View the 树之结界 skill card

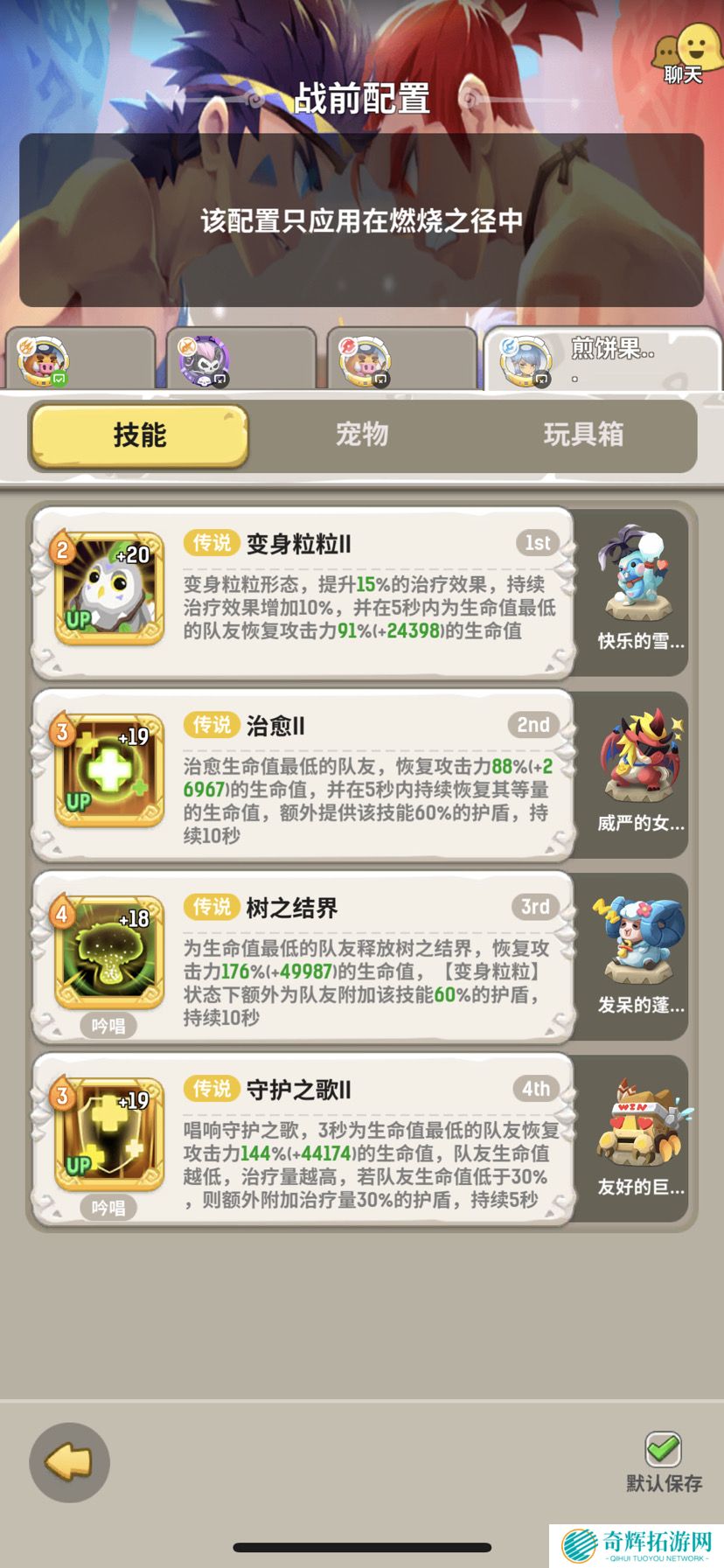point(303,957)
